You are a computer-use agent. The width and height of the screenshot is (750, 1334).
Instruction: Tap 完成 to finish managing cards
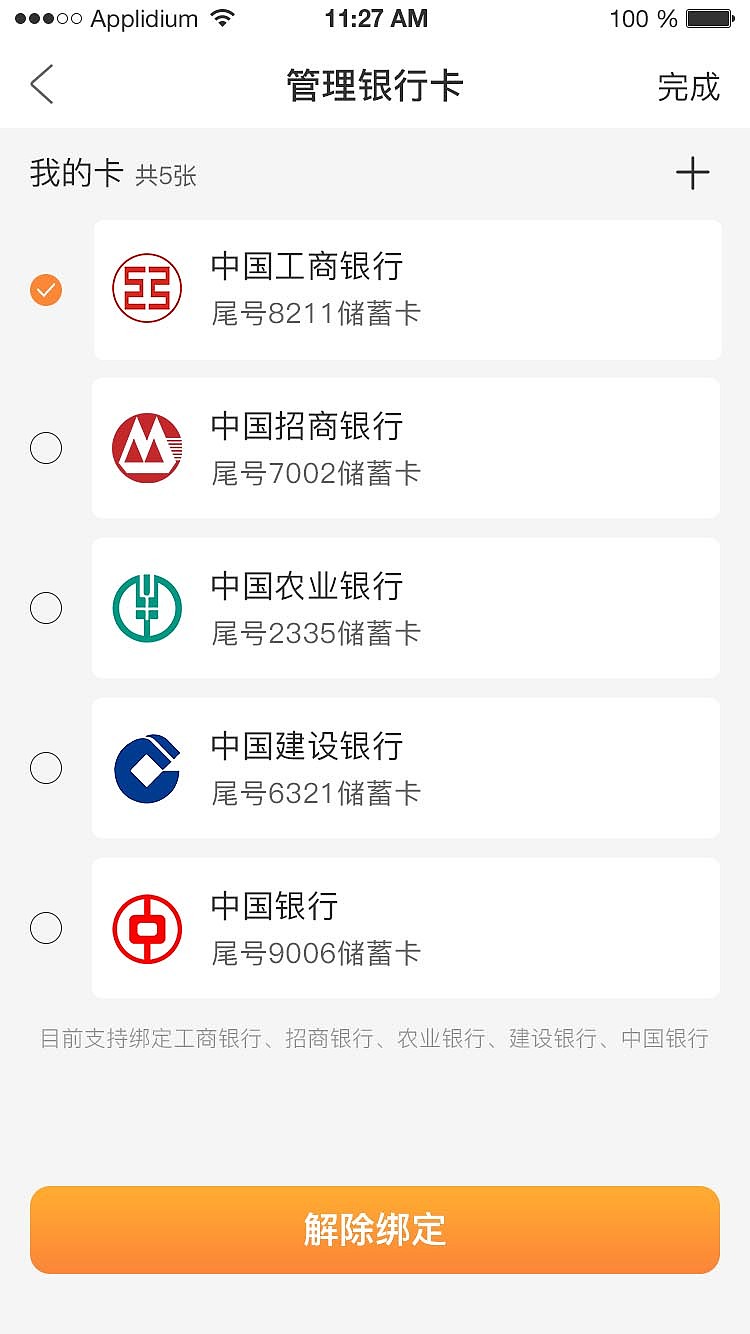pyautogui.click(x=690, y=88)
